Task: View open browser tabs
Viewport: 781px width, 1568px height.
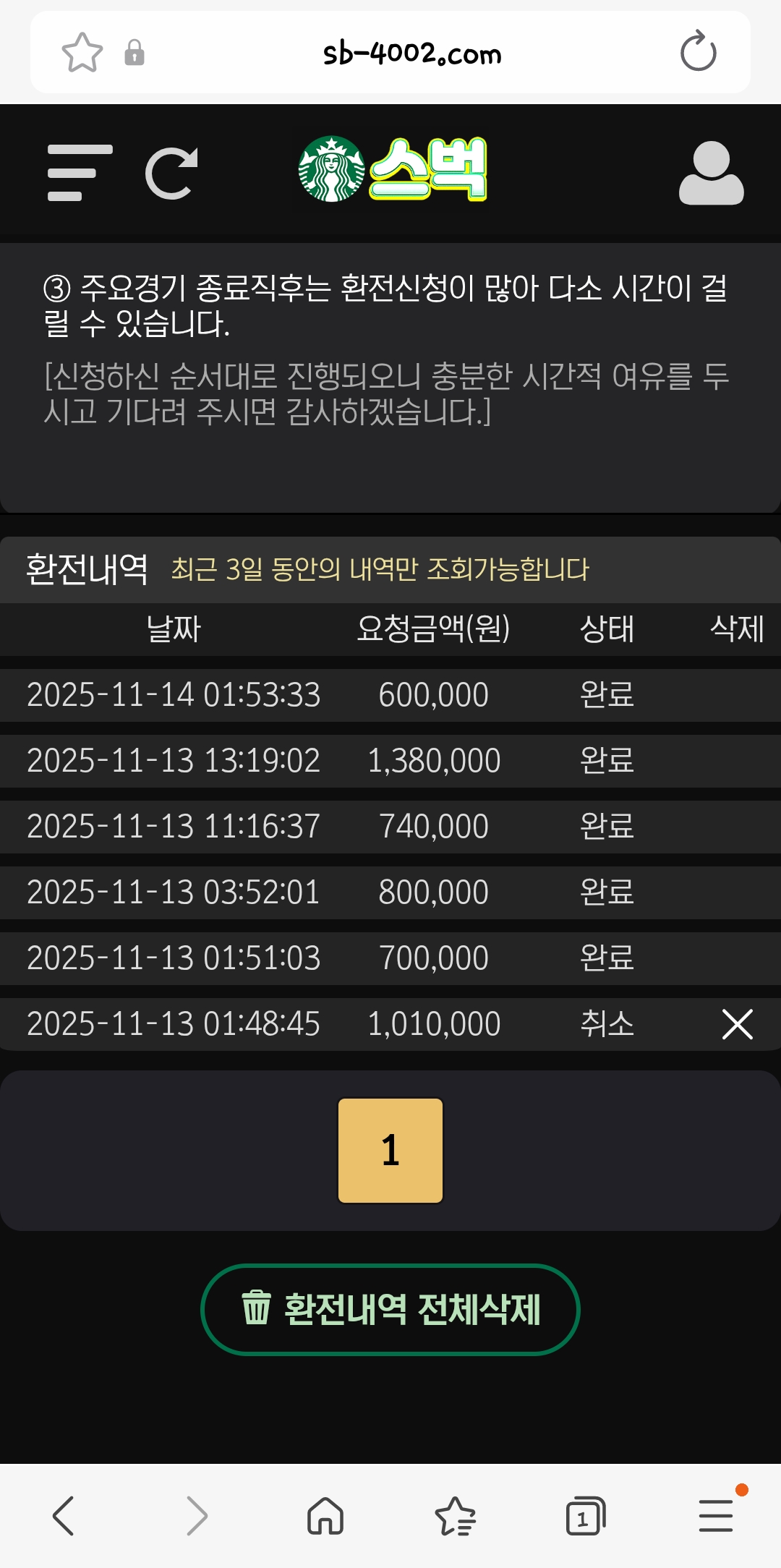Action: pos(585,1515)
